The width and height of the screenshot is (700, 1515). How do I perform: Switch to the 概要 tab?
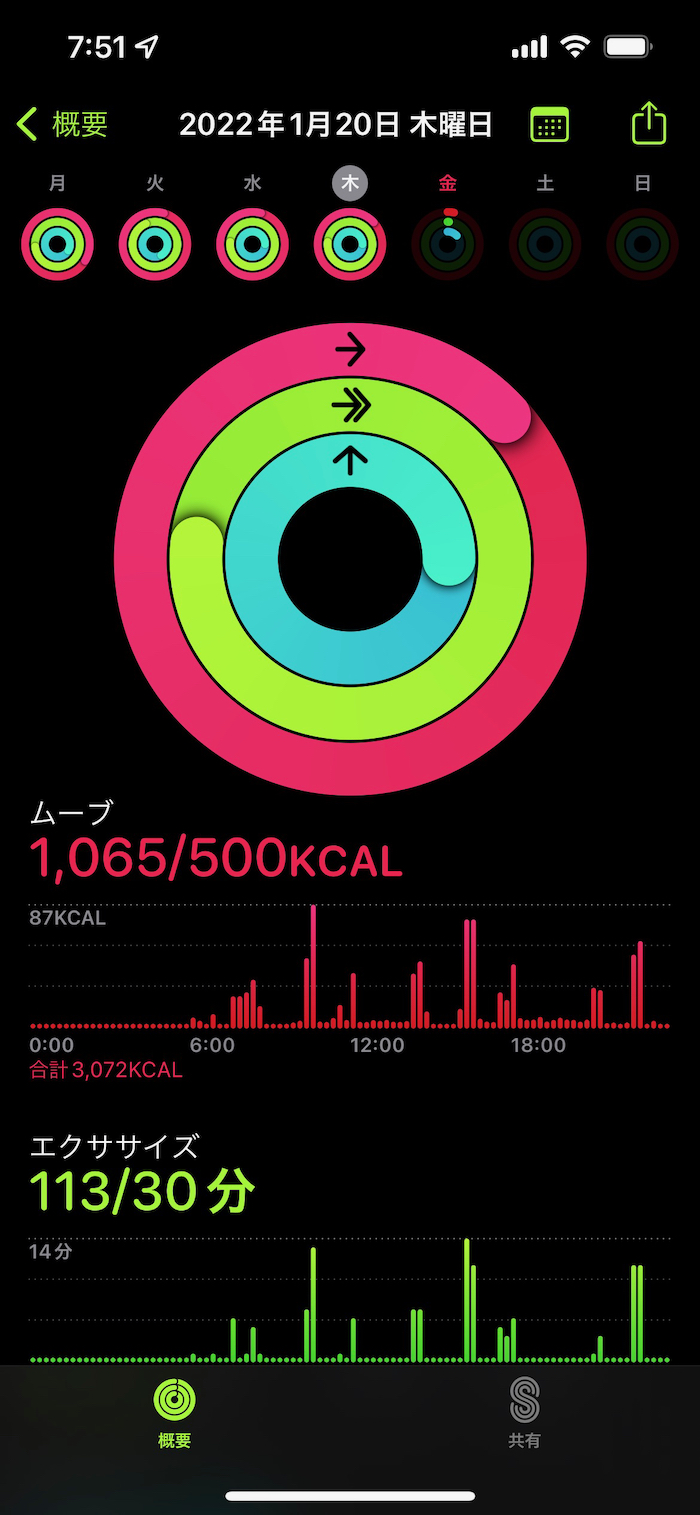175,1412
